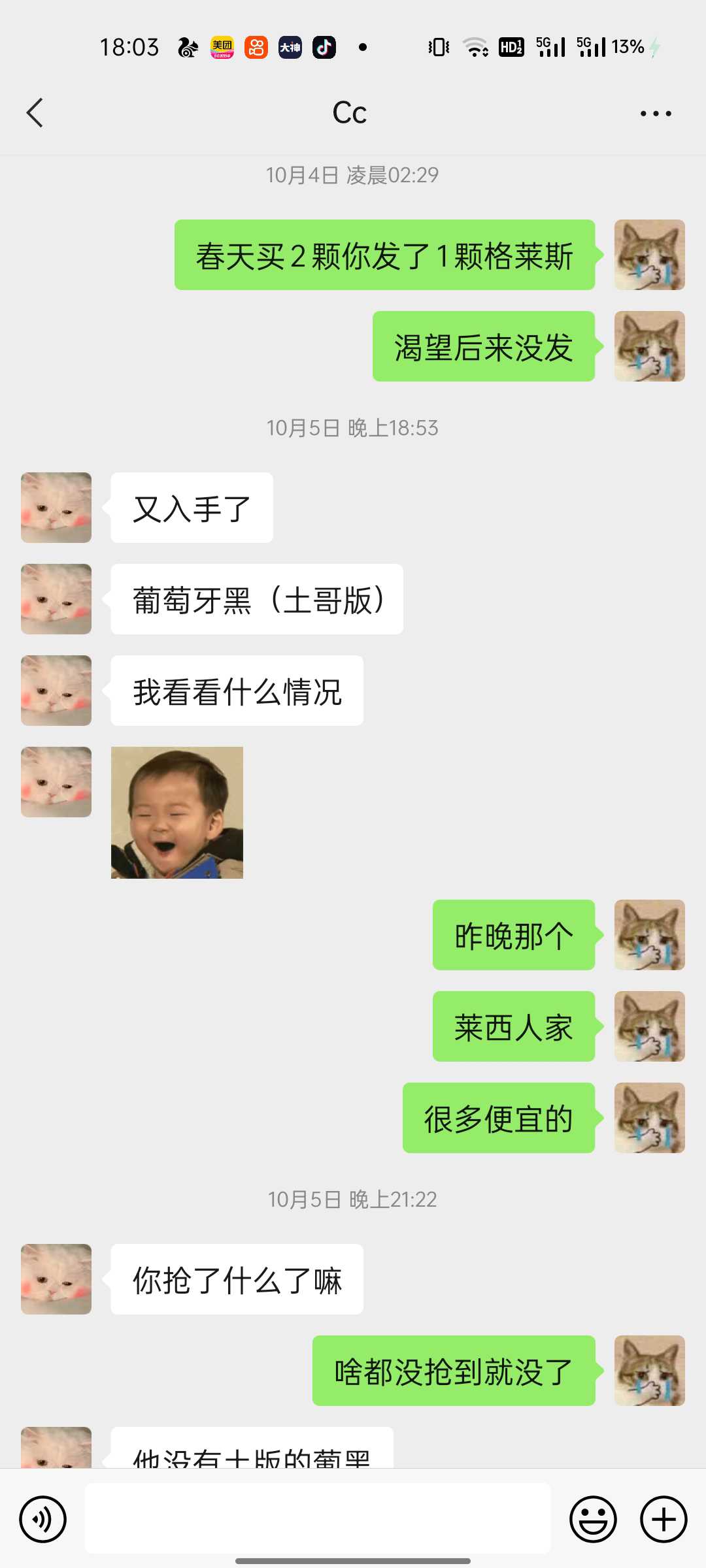Image resolution: width=706 pixels, height=1568 pixels.
Task: Tap the message text field
Action: [x=318, y=1518]
